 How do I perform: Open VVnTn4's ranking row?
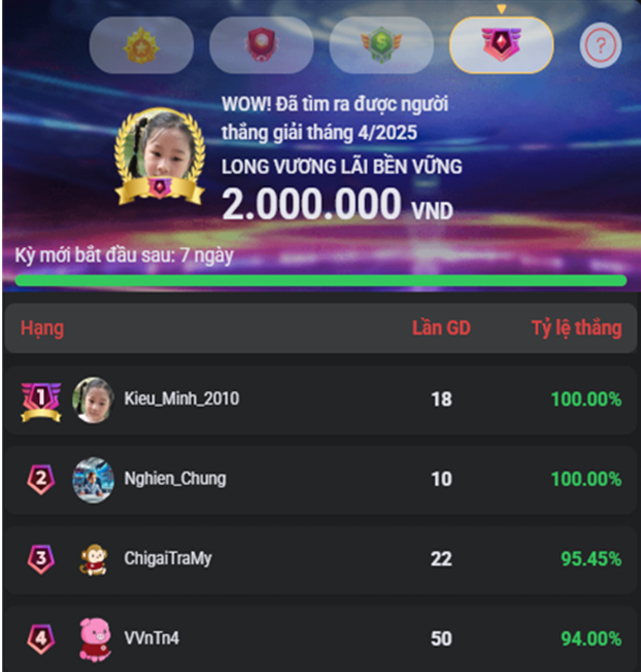pyautogui.click(x=320, y=637)
